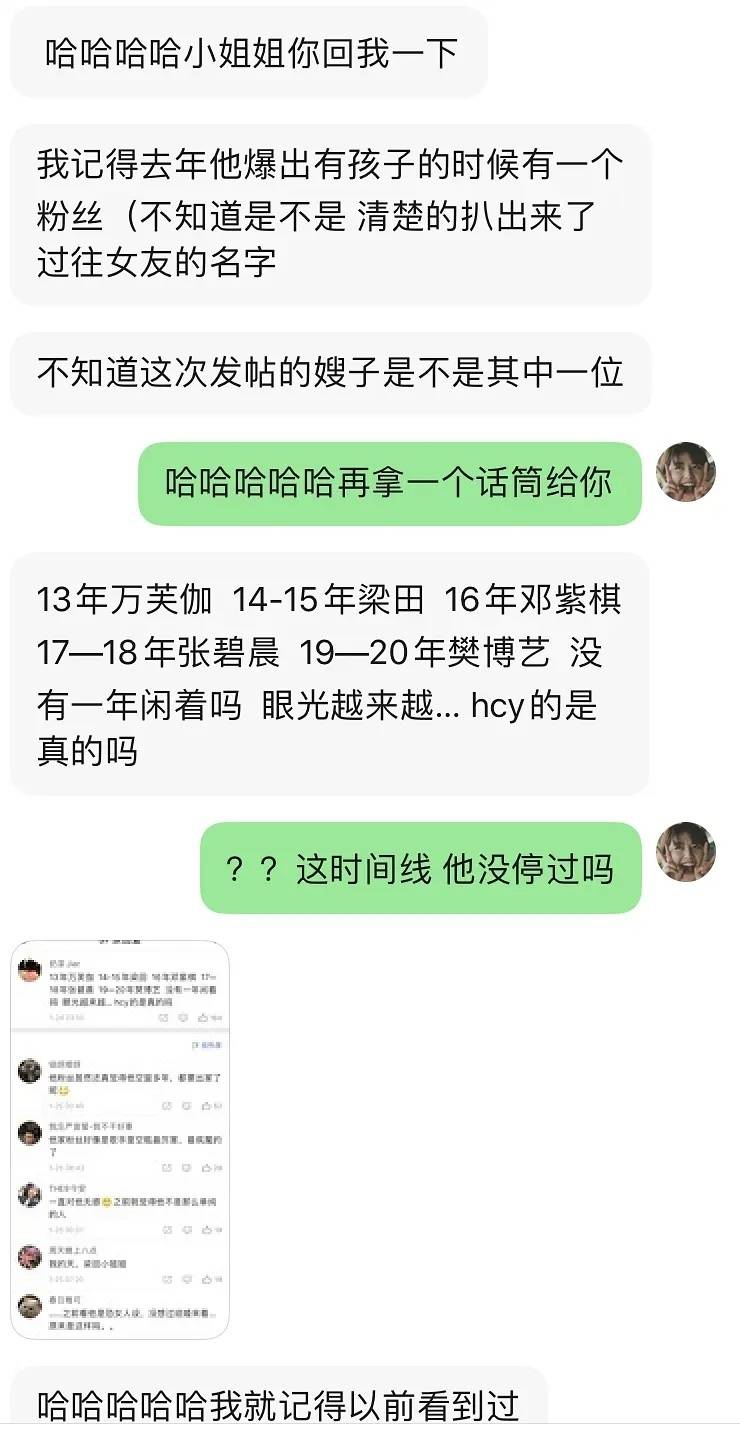Tap the comment bubble icon on the original post
740x1435 pixels.
click(x=182, y=1018)
